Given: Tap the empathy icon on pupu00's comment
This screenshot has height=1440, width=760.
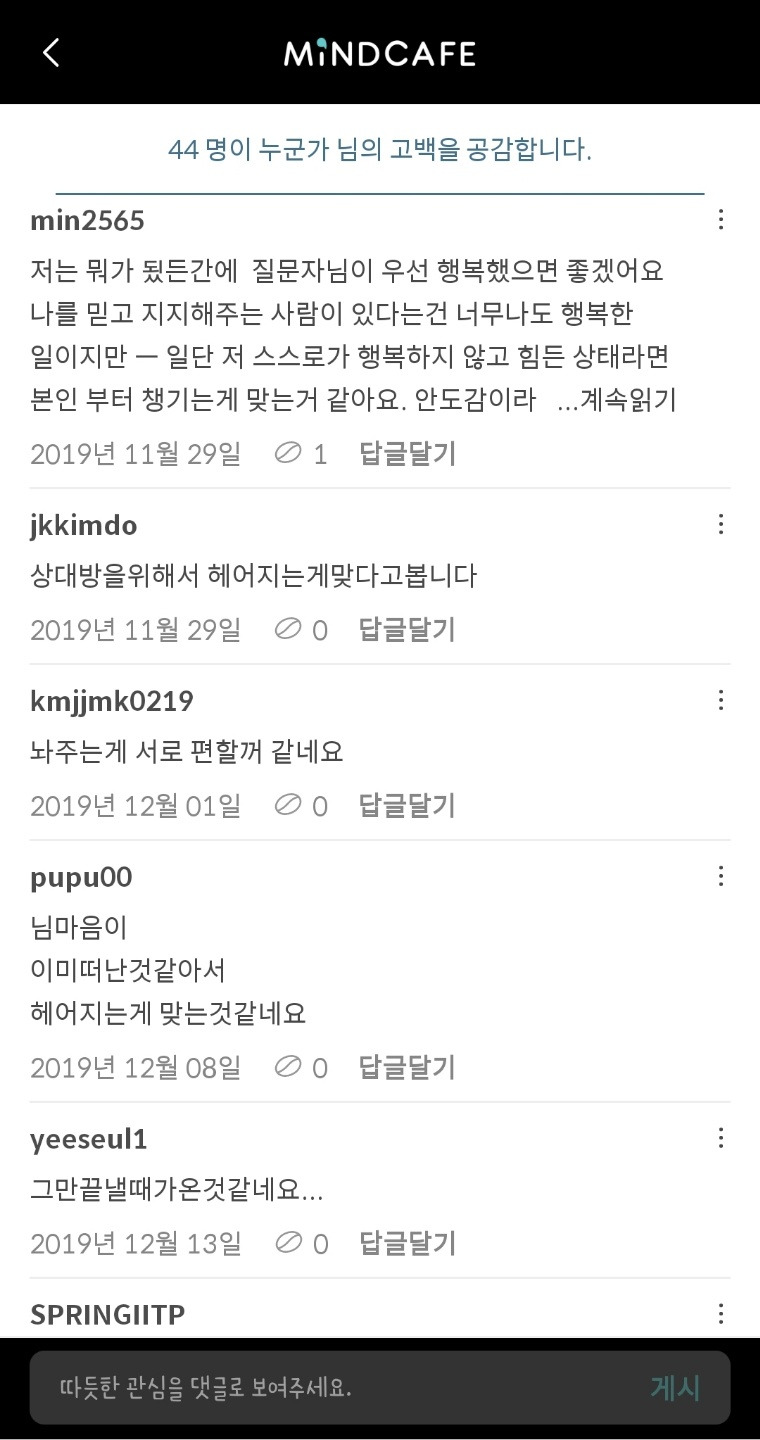Looking at the screenshot, I should coord(290,1067).
